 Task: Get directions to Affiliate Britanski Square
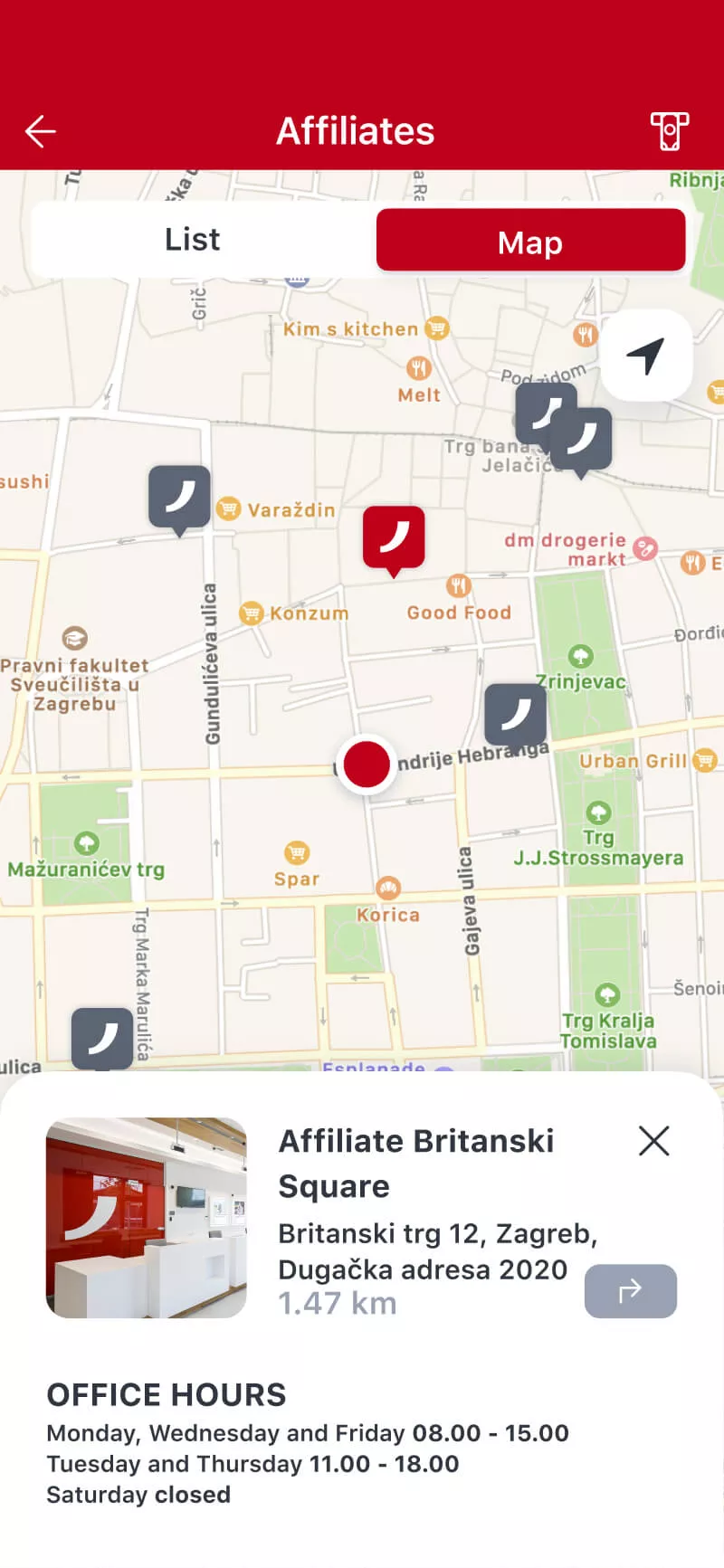[630, 1290]
